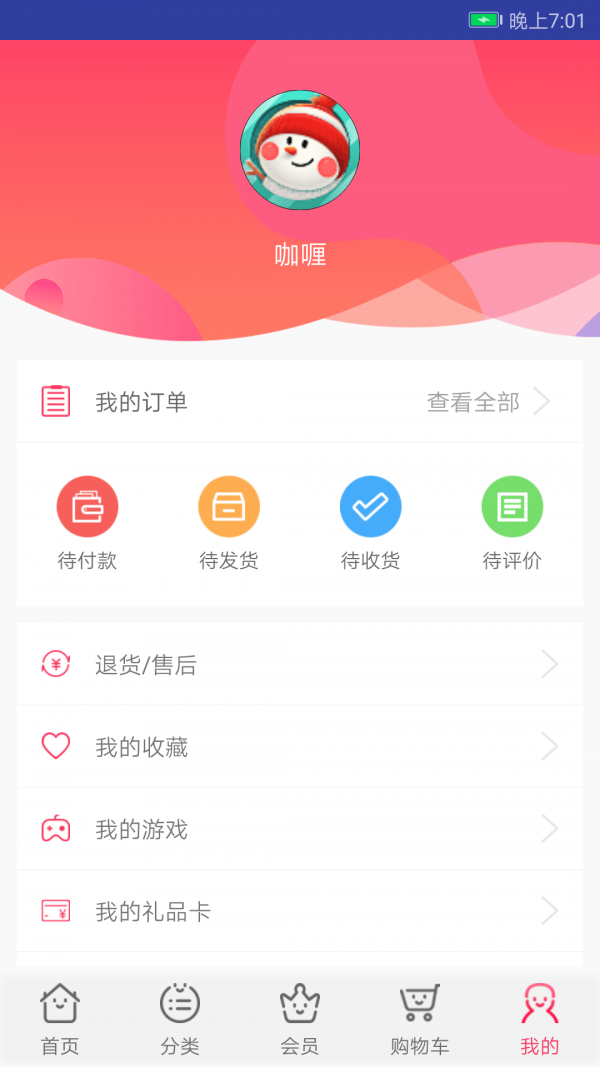This screenshot has height=1067, width=600.
Task: View all orders via 查看全部
Action: click(488, 402)
